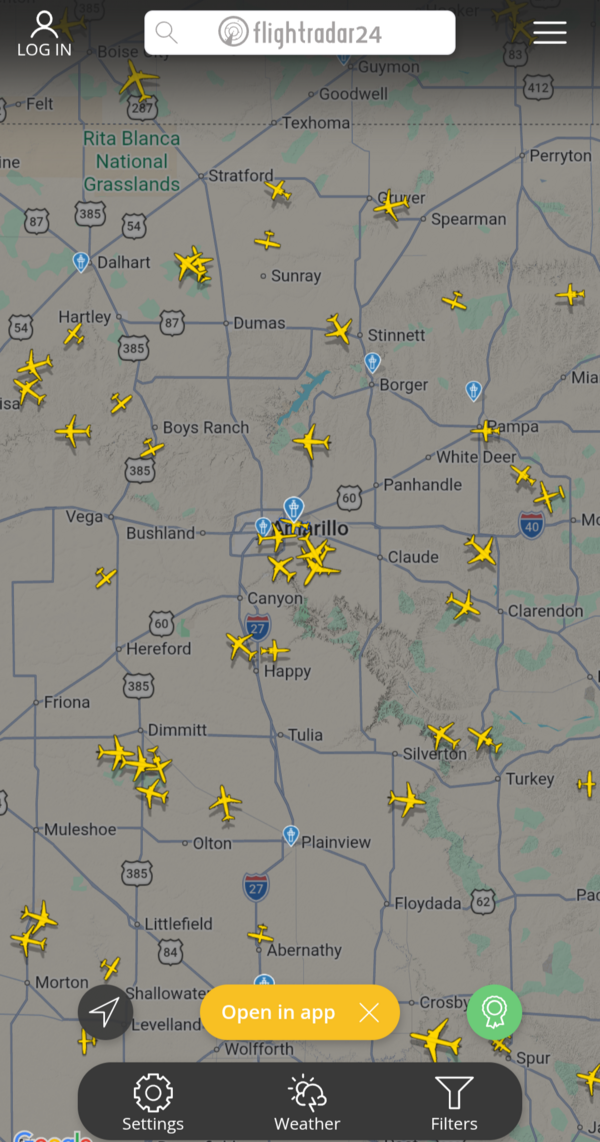
Task: Tap the flightradar24 search field
Action: point(300,33)
